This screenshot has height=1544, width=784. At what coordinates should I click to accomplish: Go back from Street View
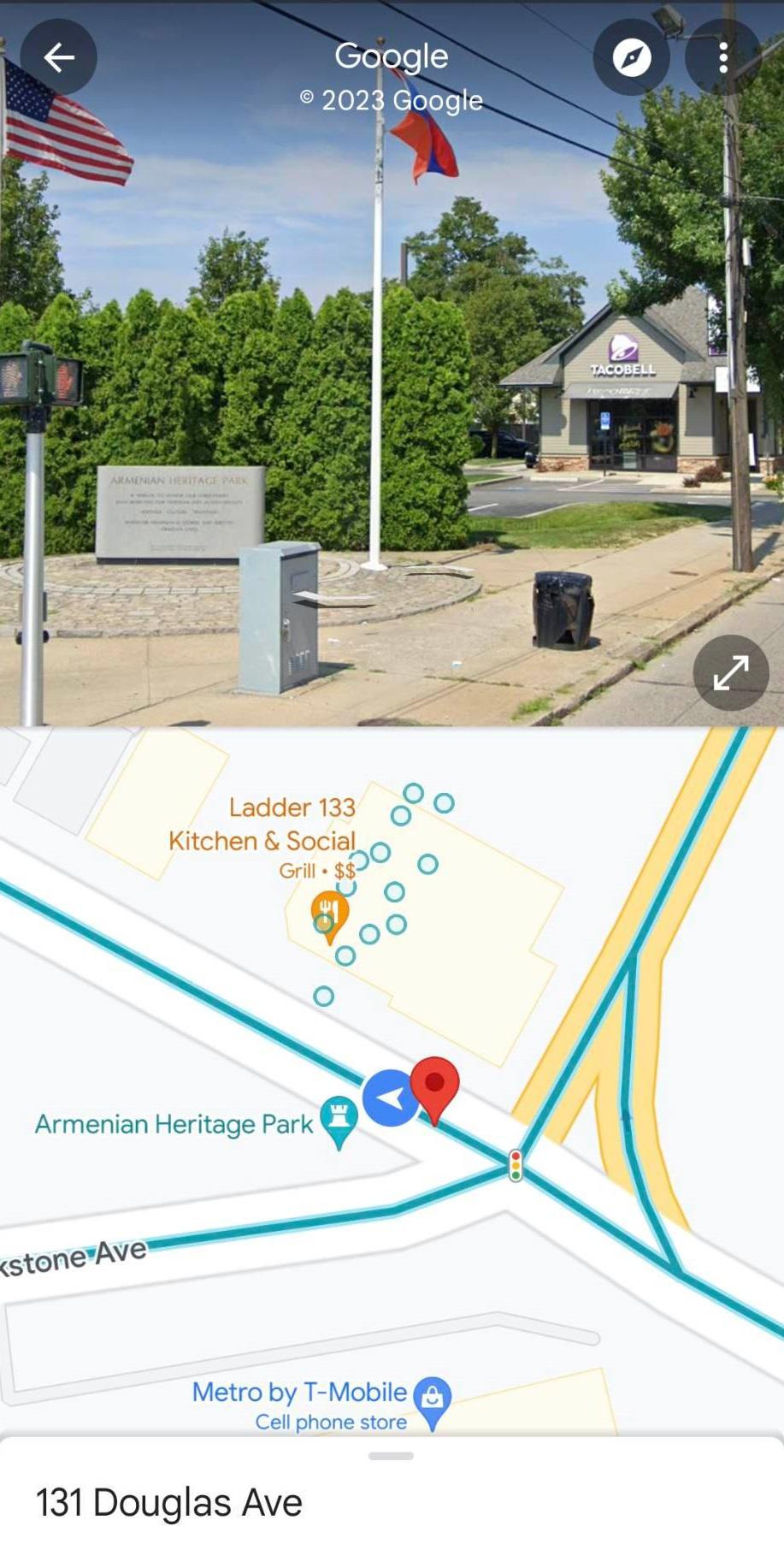[58, 58]
